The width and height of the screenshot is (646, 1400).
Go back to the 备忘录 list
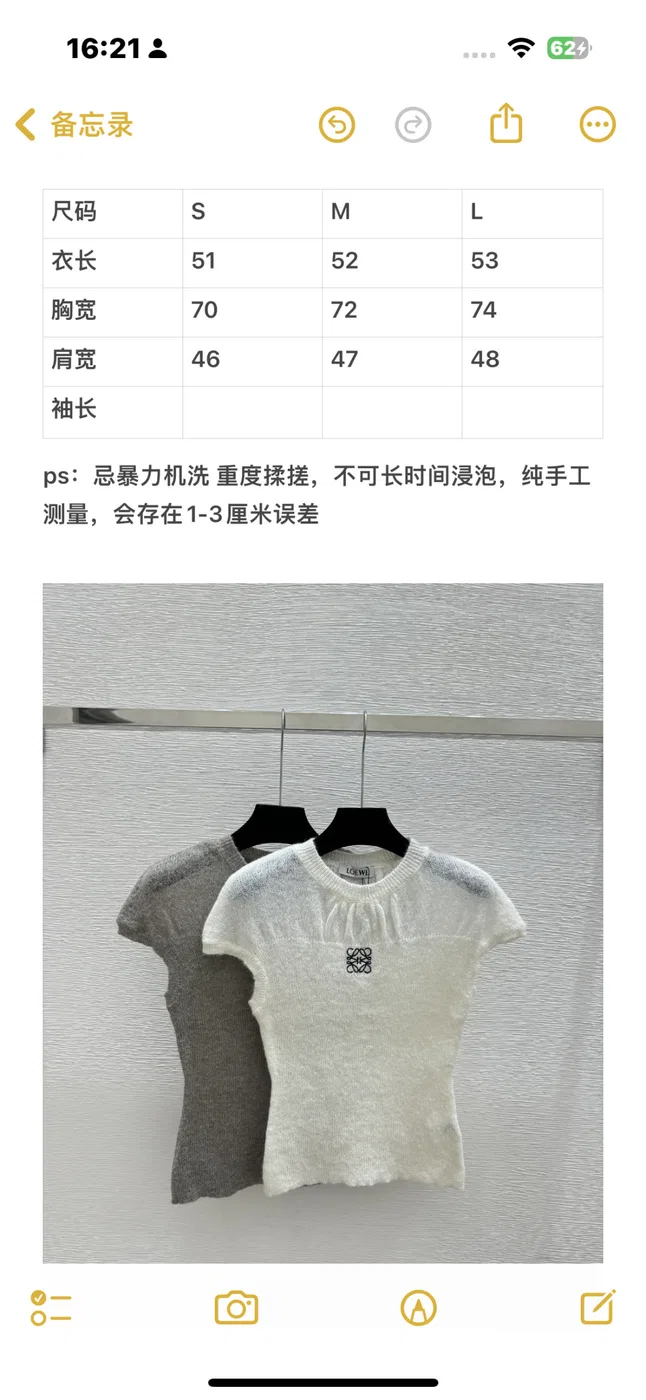(74, 125)
